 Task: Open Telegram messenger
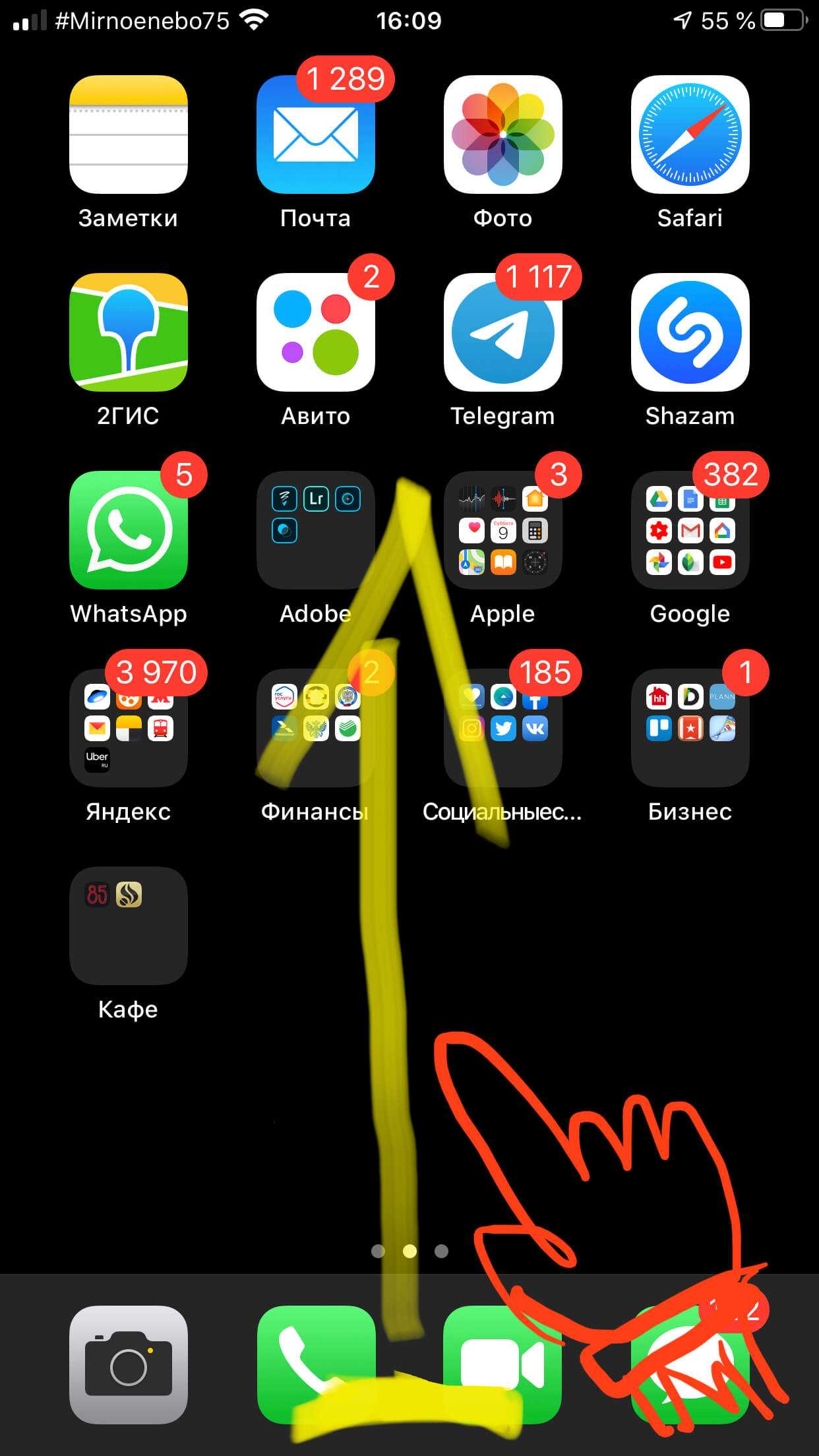(x=503, y=332)
